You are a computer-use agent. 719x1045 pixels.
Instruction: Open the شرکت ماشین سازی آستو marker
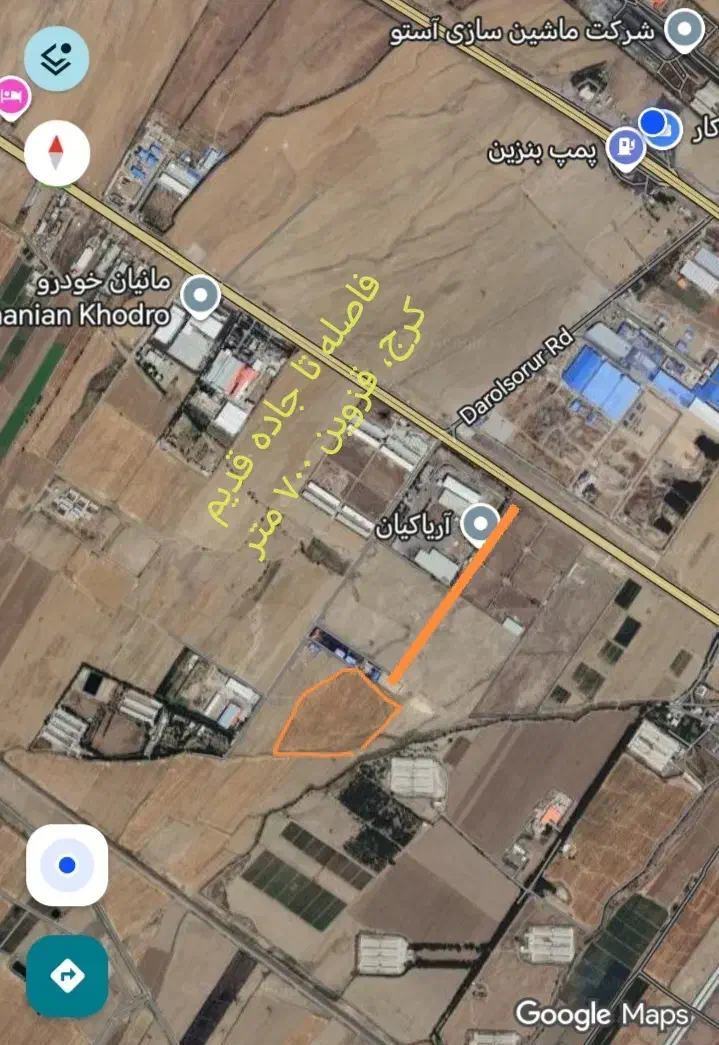coord(685,28)
